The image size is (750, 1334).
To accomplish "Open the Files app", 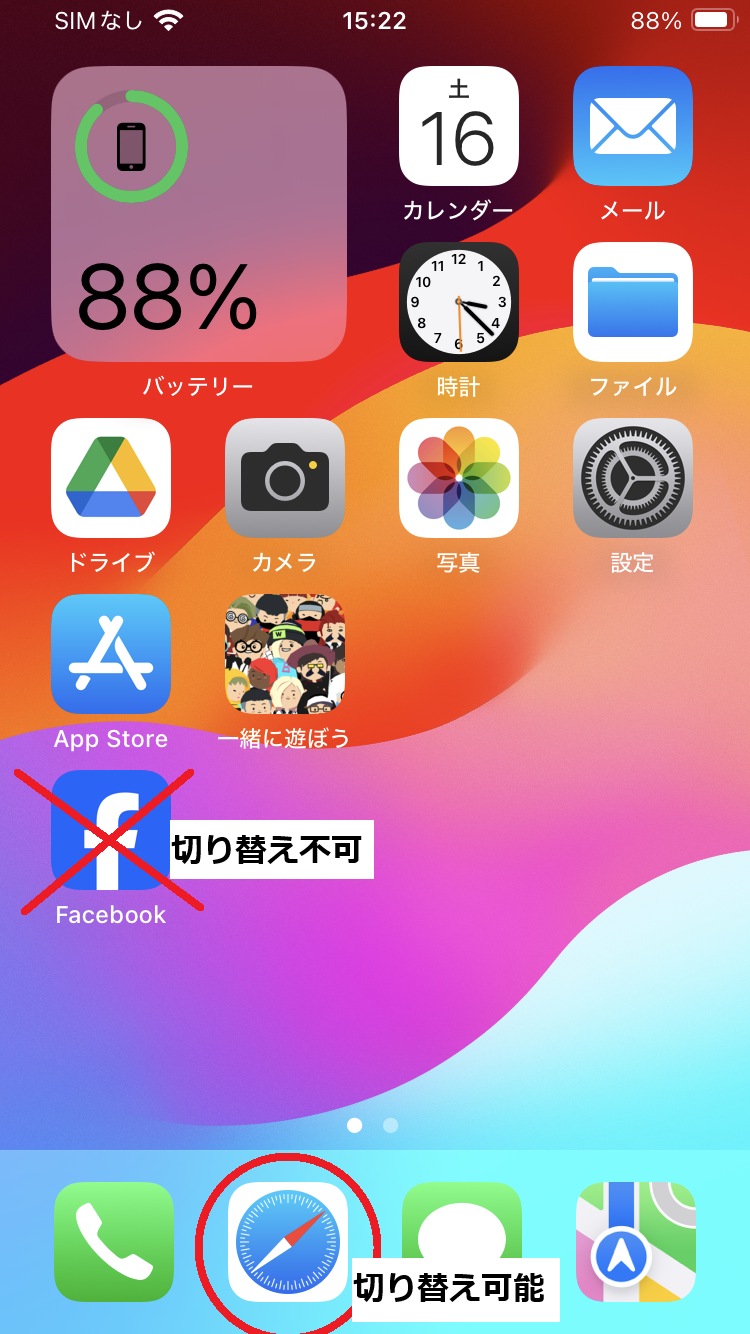I will (x=632, y=302).
